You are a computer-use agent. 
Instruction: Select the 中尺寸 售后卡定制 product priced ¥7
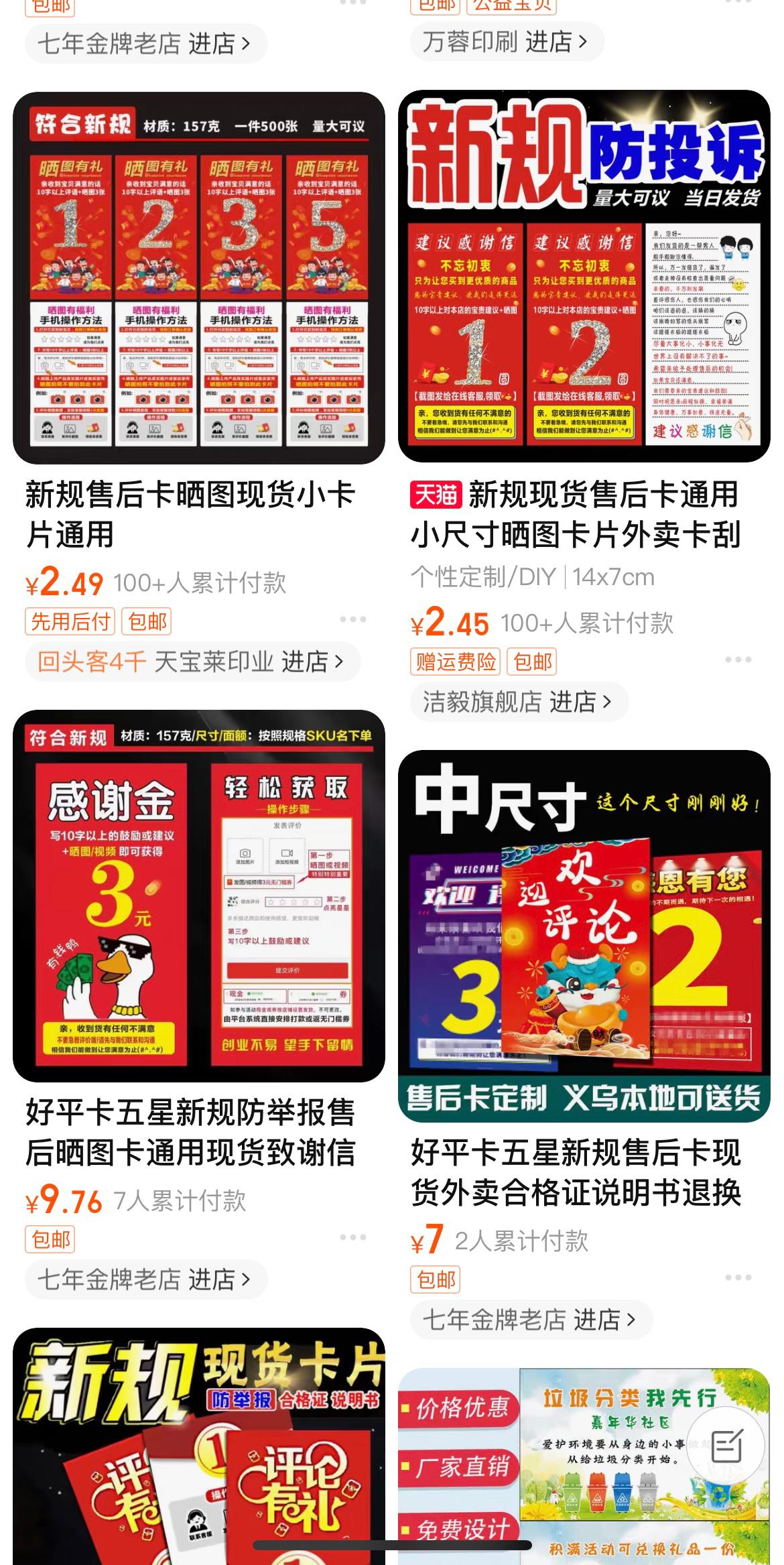(x=584, y=936)
